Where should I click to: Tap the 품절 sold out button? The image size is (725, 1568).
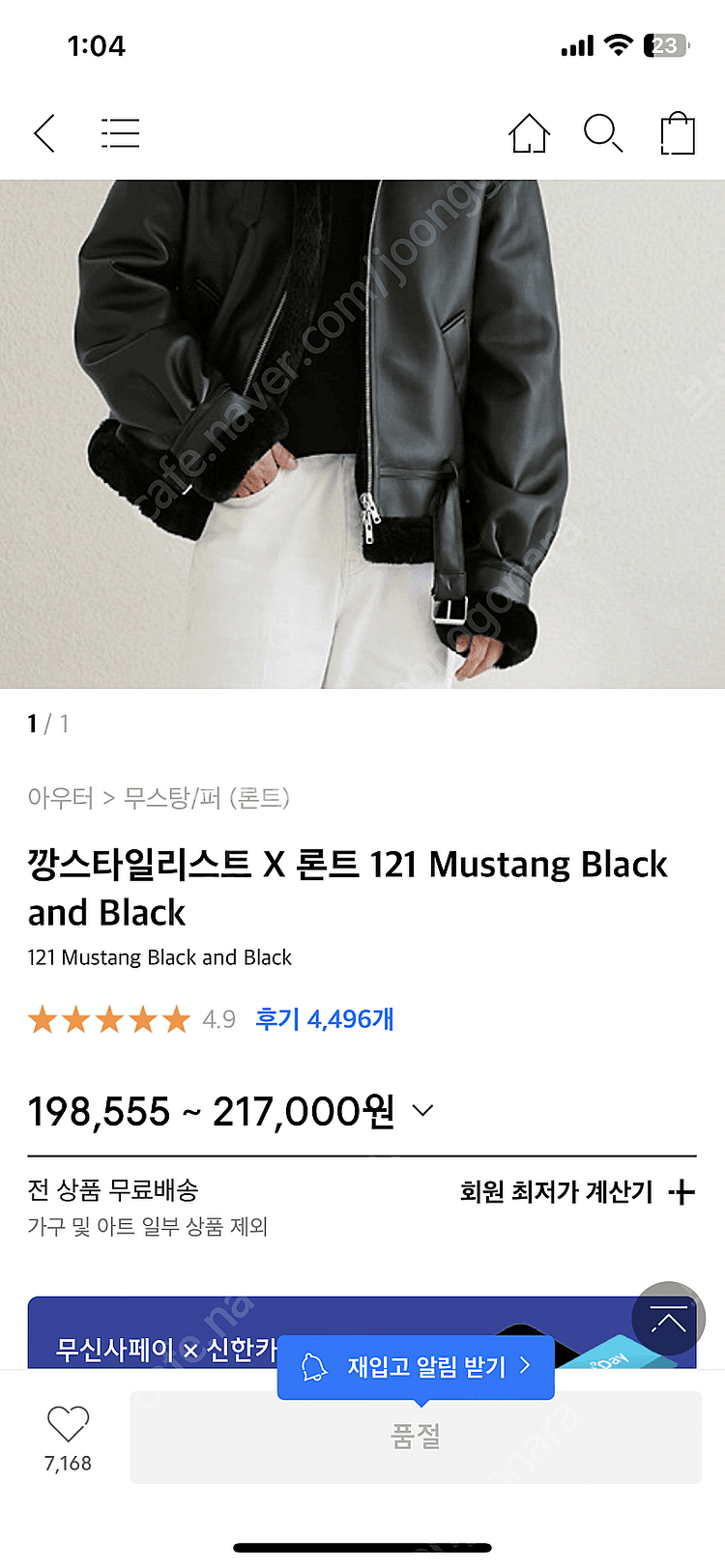[x=416, y=1438]
